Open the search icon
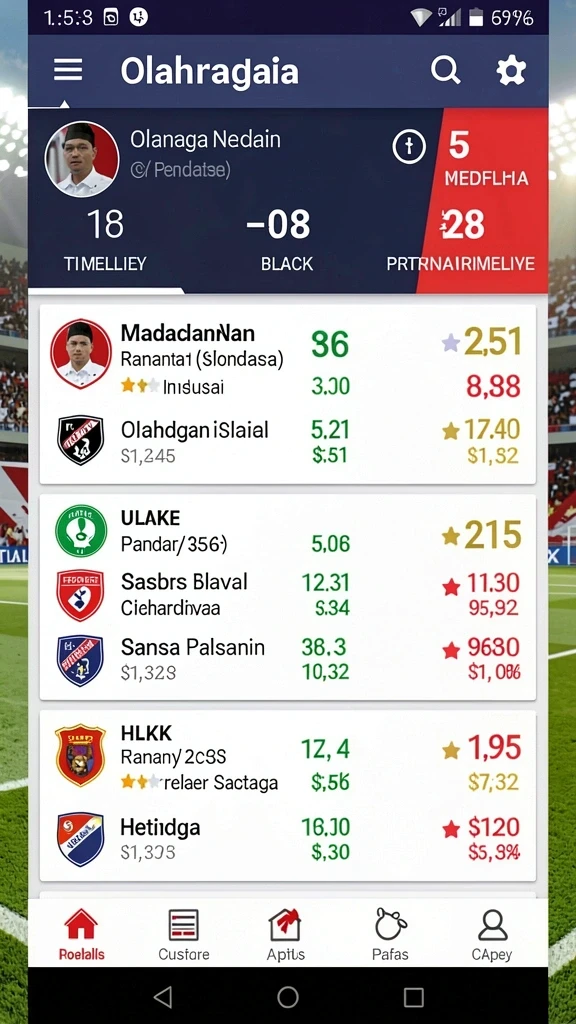Image resolution: width=576 pixels, height=1024 pixels. coord(445,69)
